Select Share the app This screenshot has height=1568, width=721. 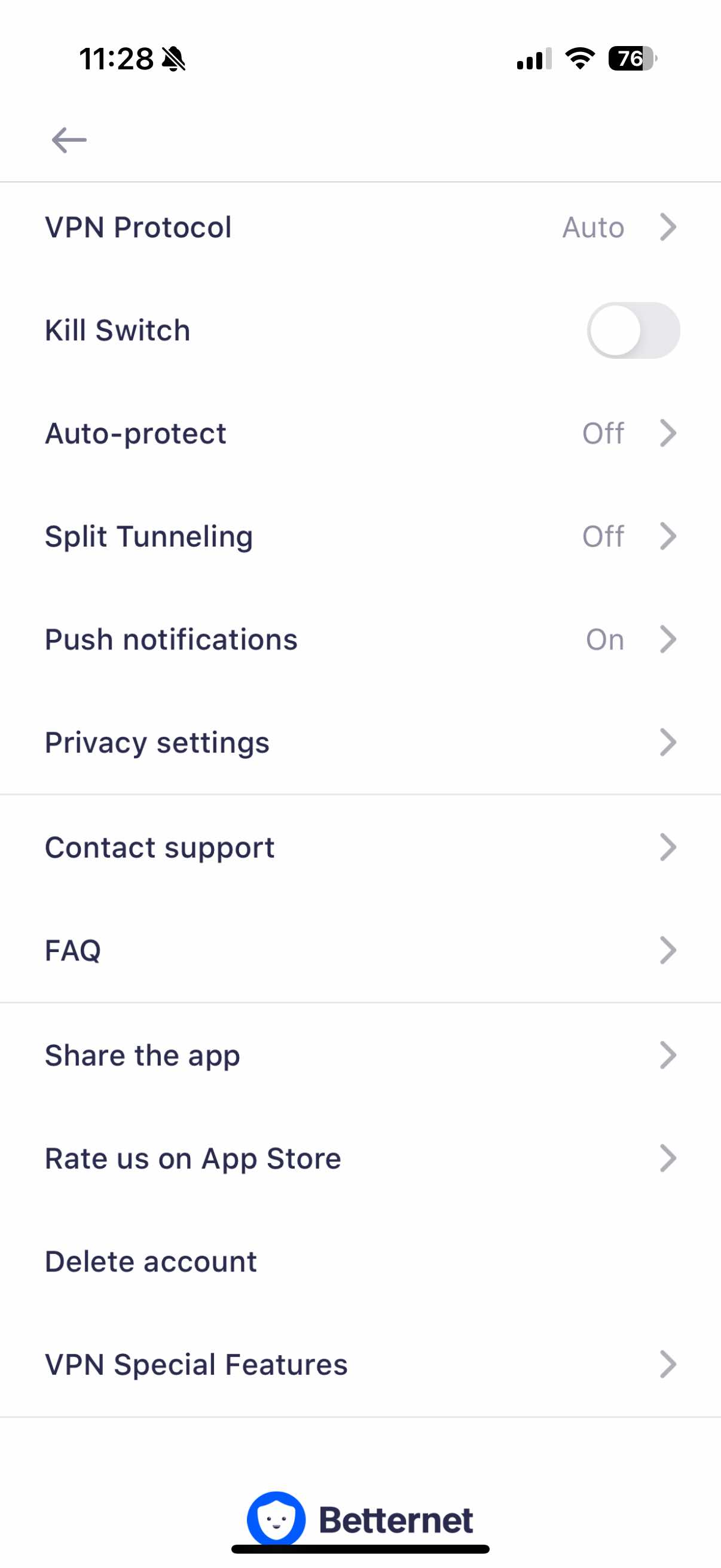pyautogui.click(x=360, y=1055)
